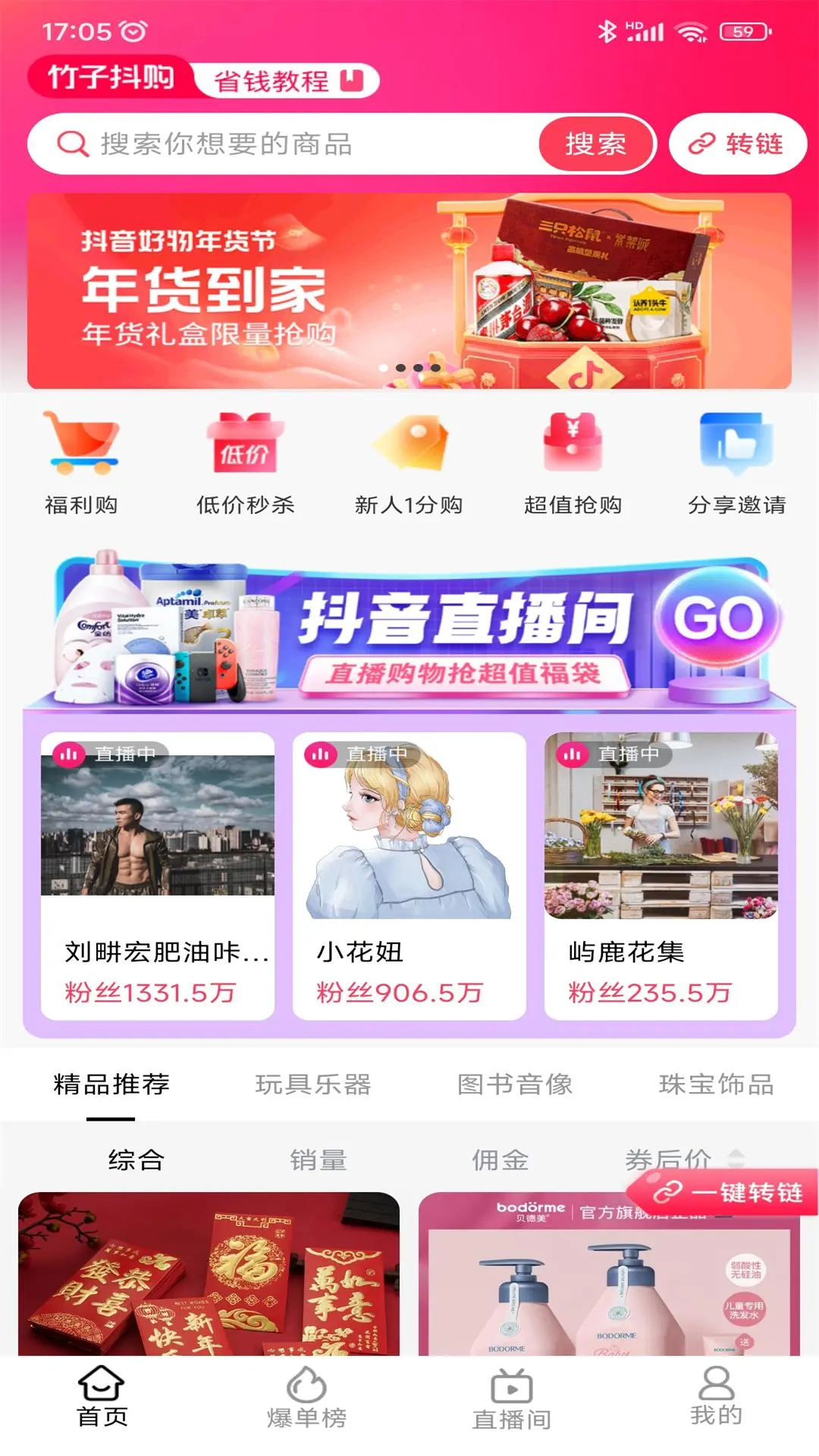Sort products by 销量
The height and width of the screenshot is (1456, 819).
pos(318,1159)
